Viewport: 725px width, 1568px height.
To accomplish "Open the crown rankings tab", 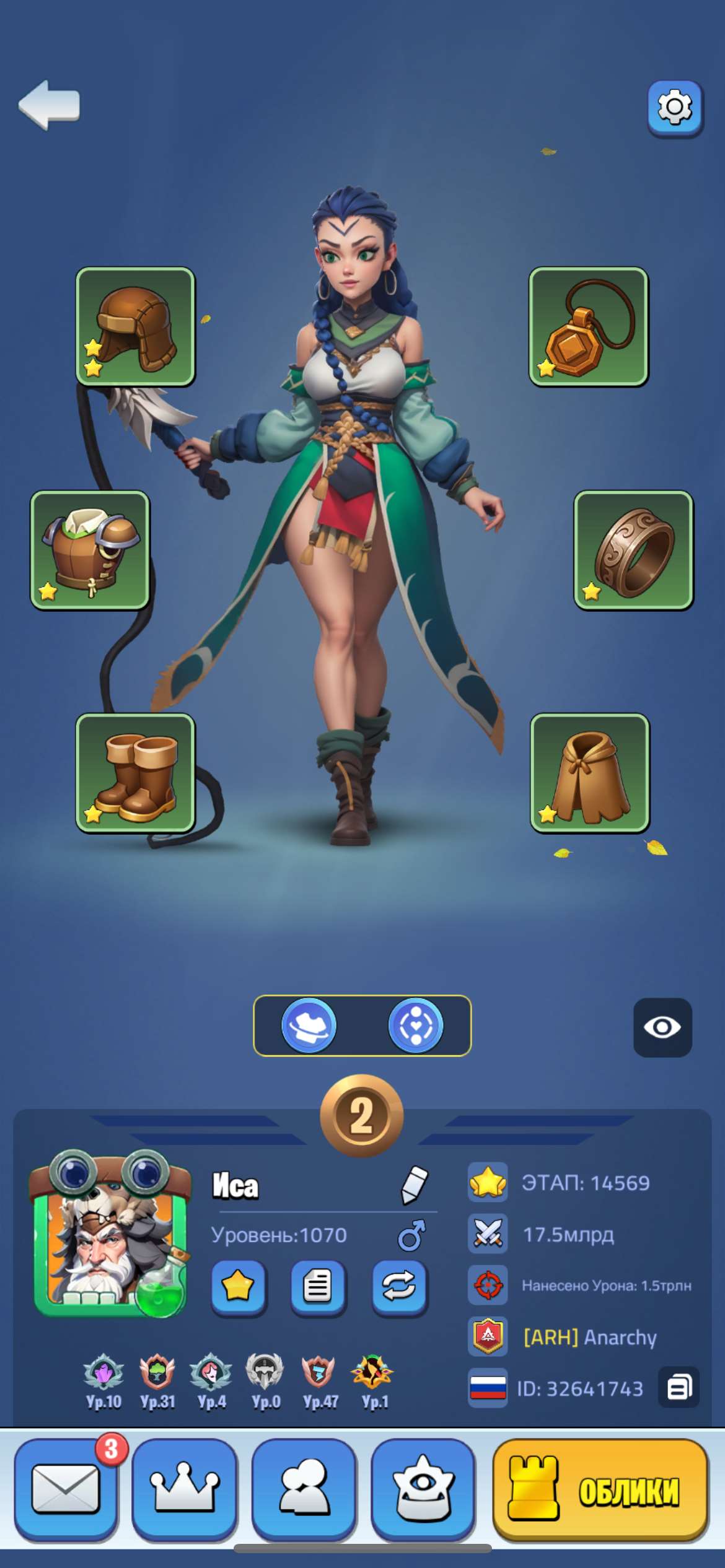I will click(x=184, y=1488).
